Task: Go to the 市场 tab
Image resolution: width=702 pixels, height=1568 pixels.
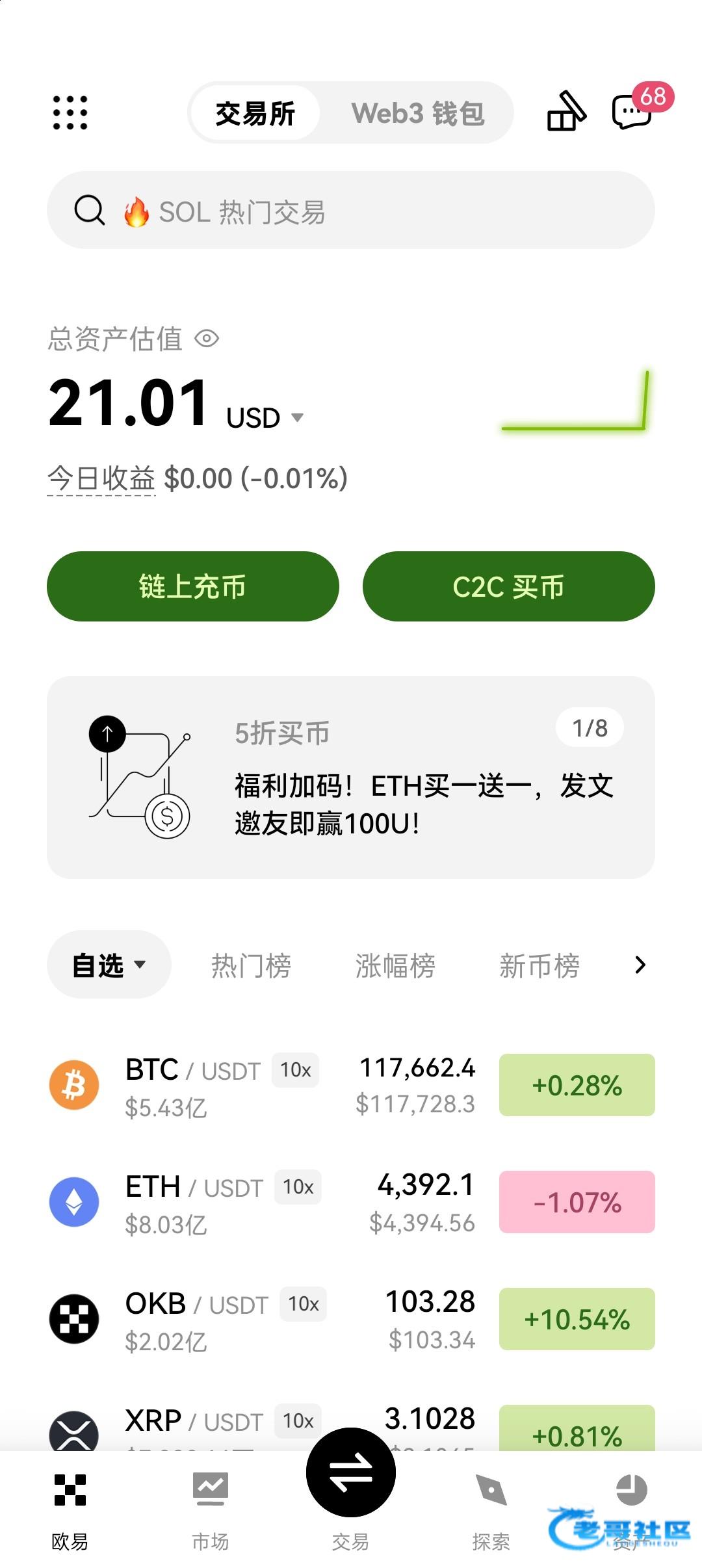Action: pyautogui.click(x=210, y=1511)
